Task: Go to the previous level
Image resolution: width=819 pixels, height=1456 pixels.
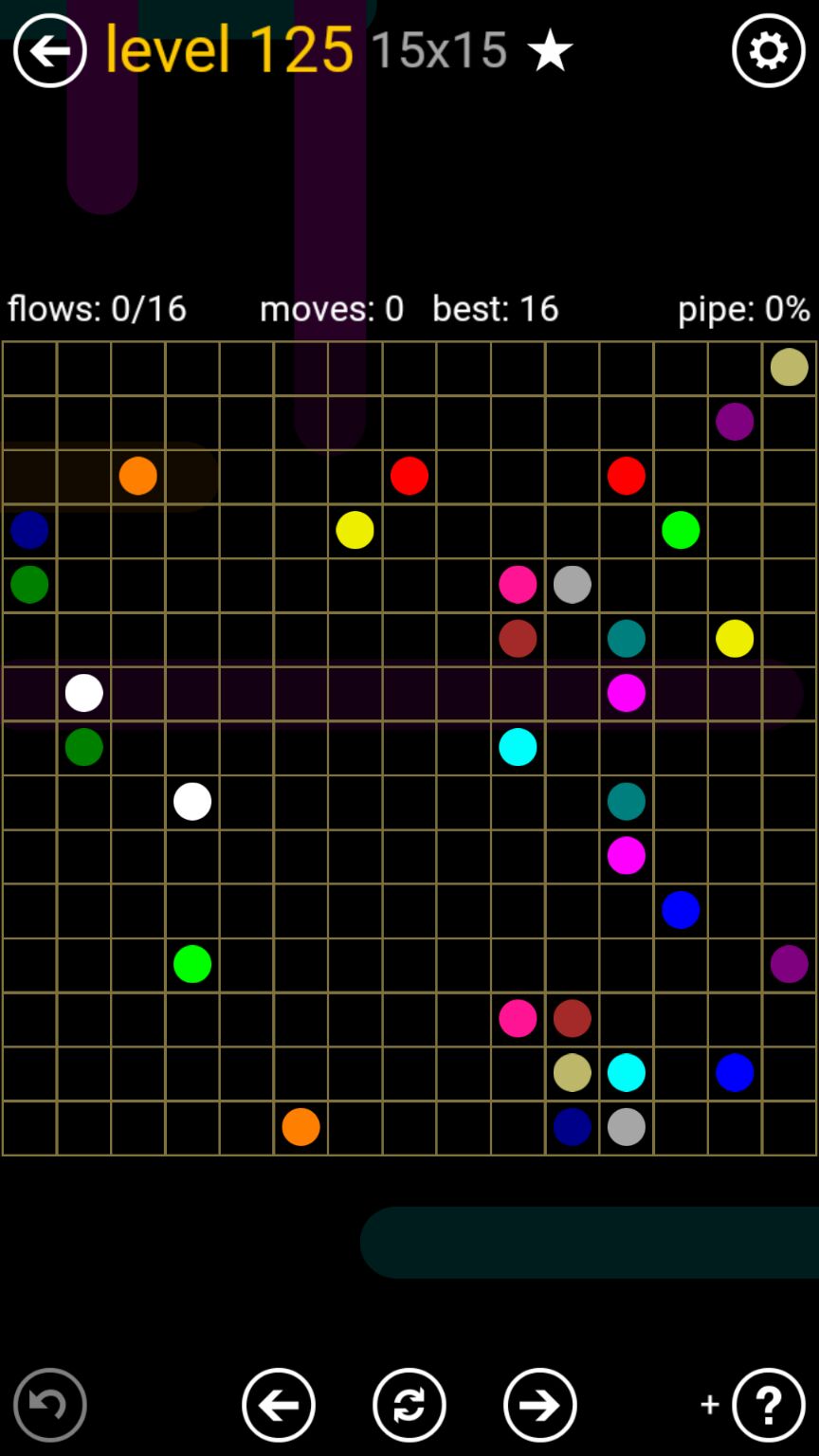Action: 279,1405
